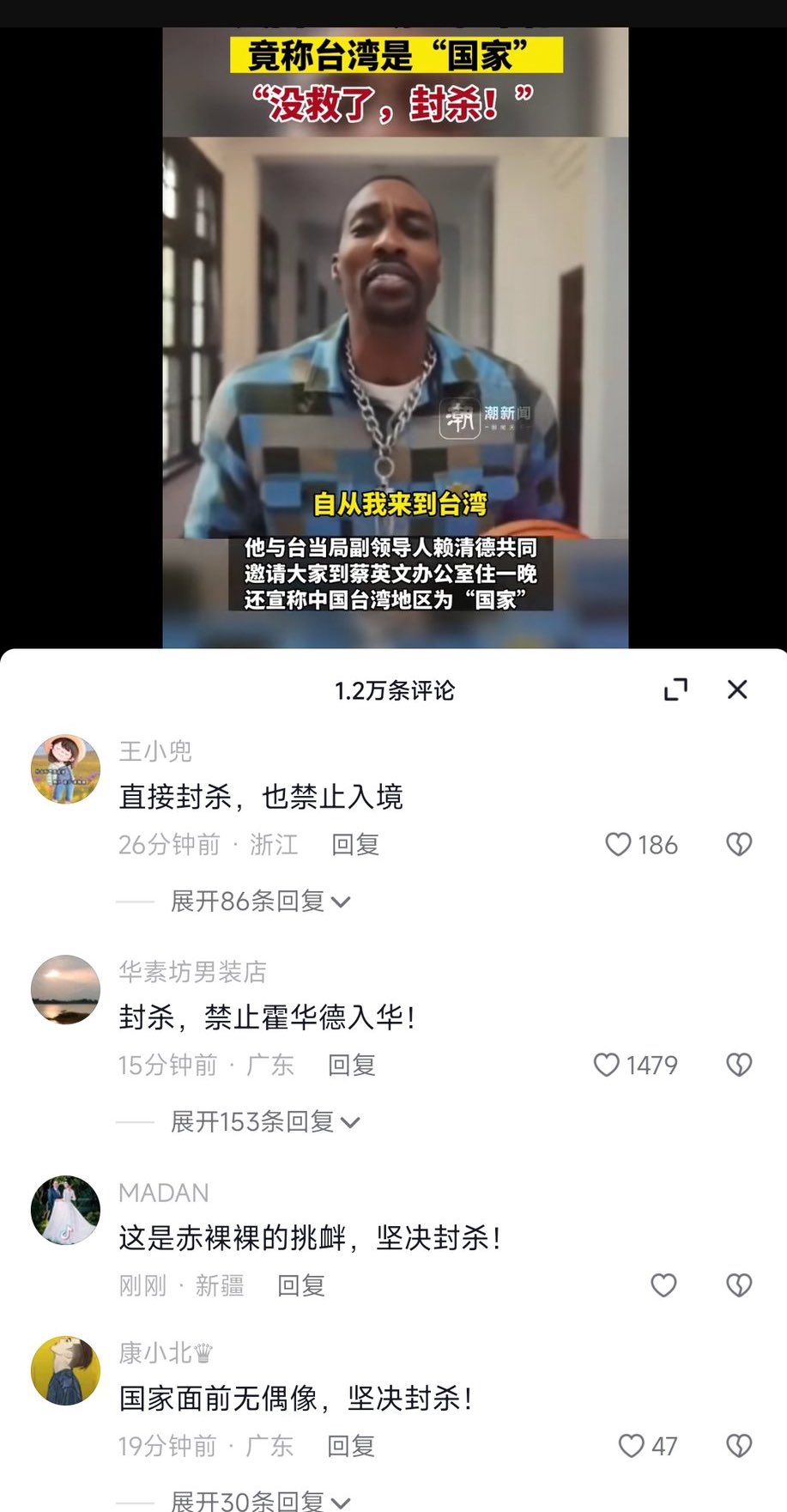Expand comments panel to full screen
The width and height of the screenshot is (787, 1512).
coord(676,689)
